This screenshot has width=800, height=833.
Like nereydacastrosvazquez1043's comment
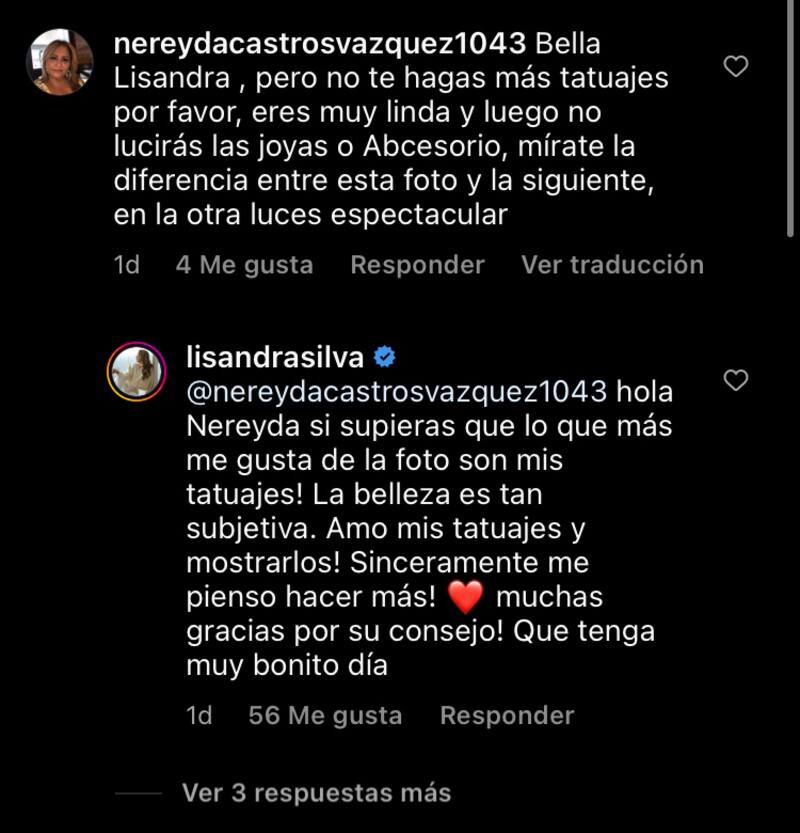coord(736,67)
